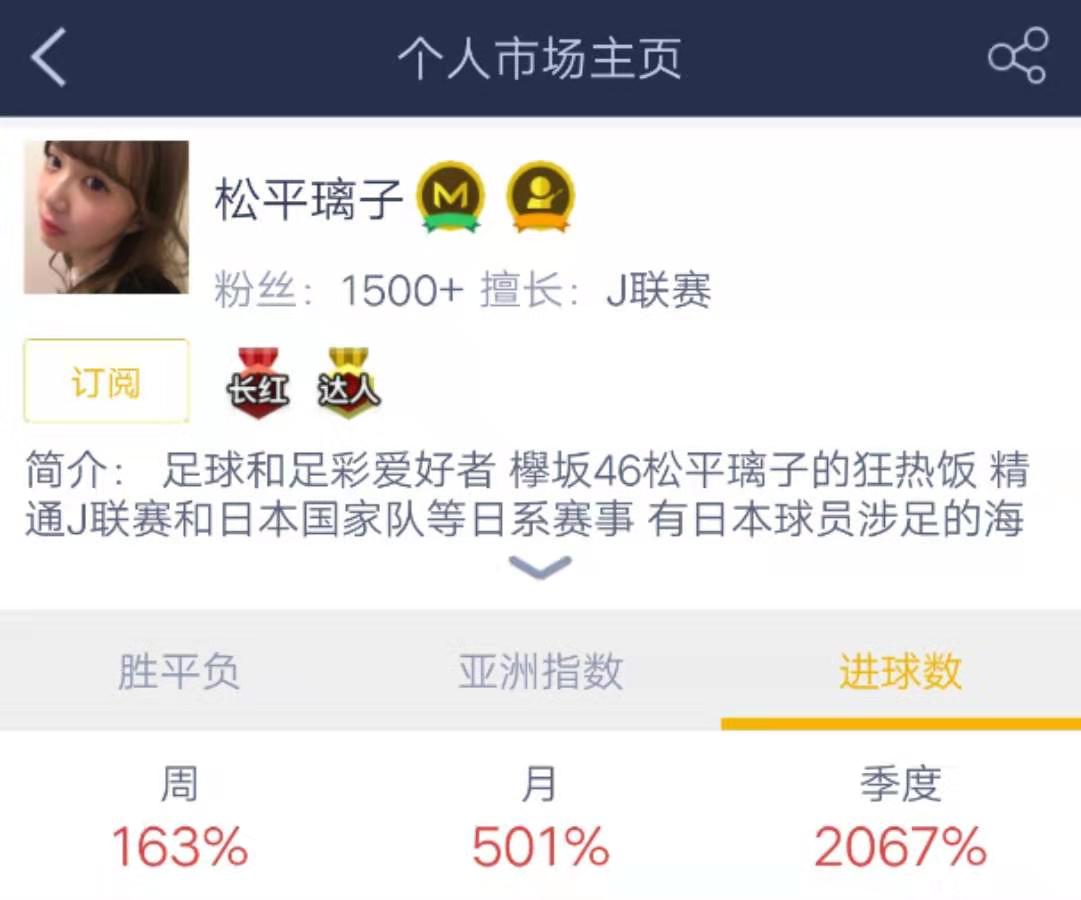The width and height of the screenshot is (1081, 900).
Task: Open 松平璃子's profile avatar
Action: [106, 217]
